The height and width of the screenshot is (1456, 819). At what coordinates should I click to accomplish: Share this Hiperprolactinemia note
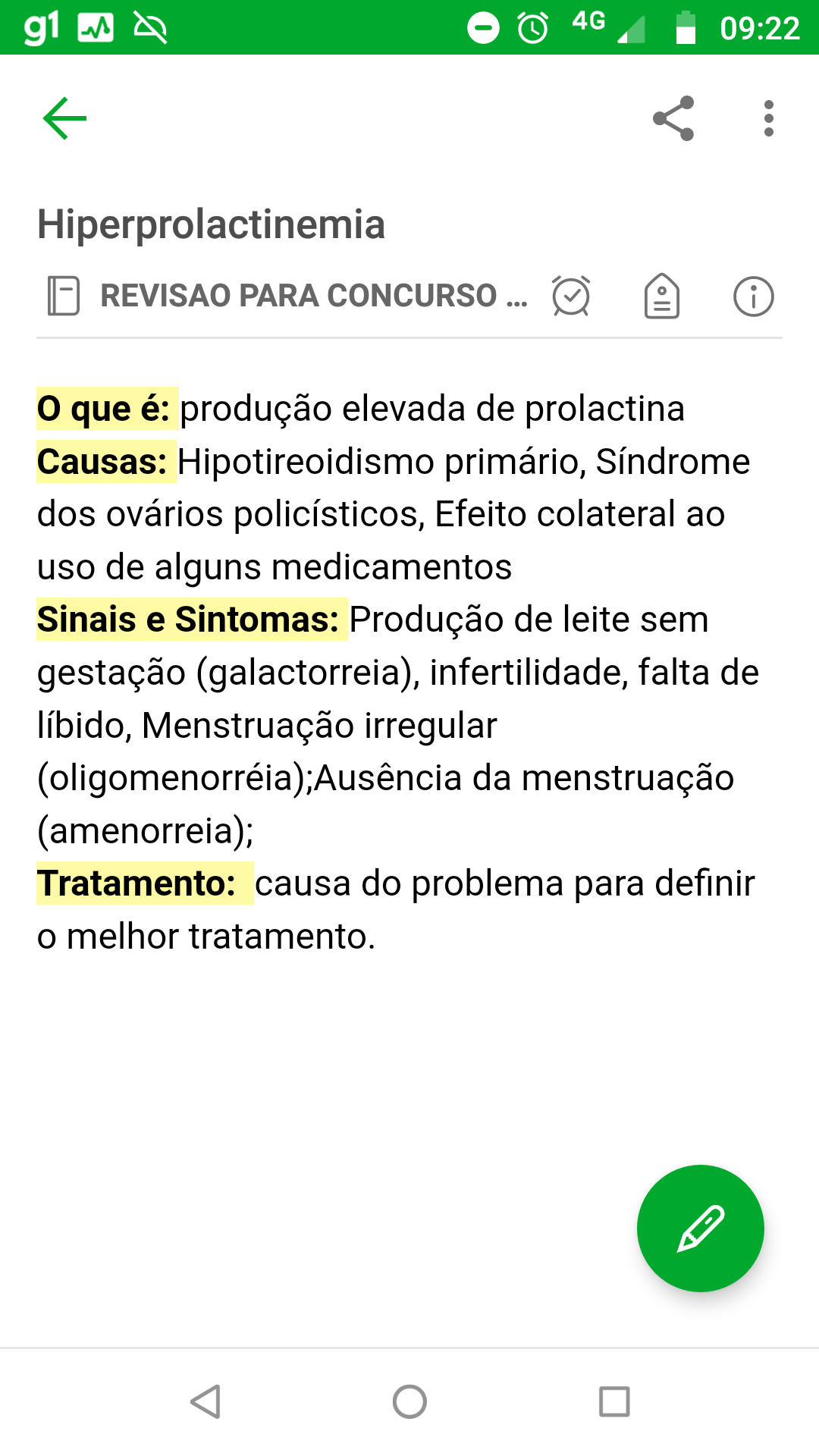pyautogui.click(x=673, y=118)
